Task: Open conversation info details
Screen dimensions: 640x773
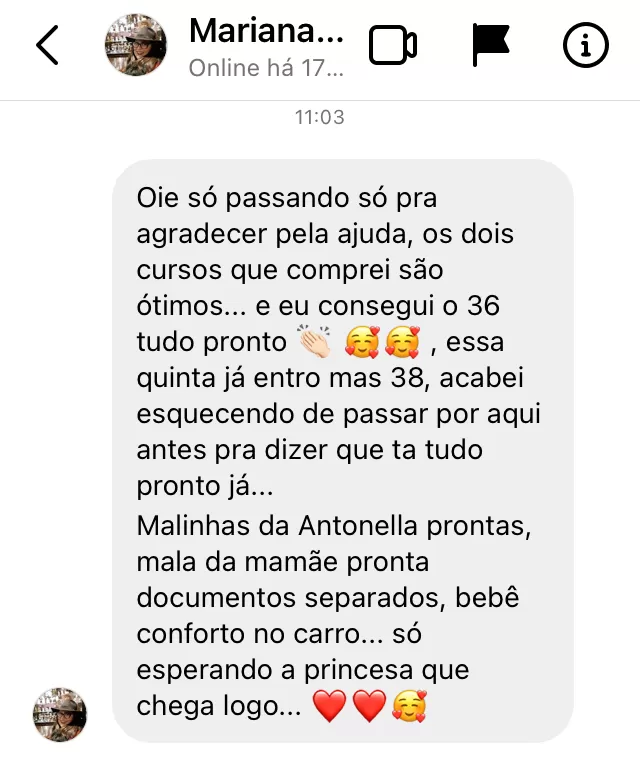Action: click(x=586, y=45)
